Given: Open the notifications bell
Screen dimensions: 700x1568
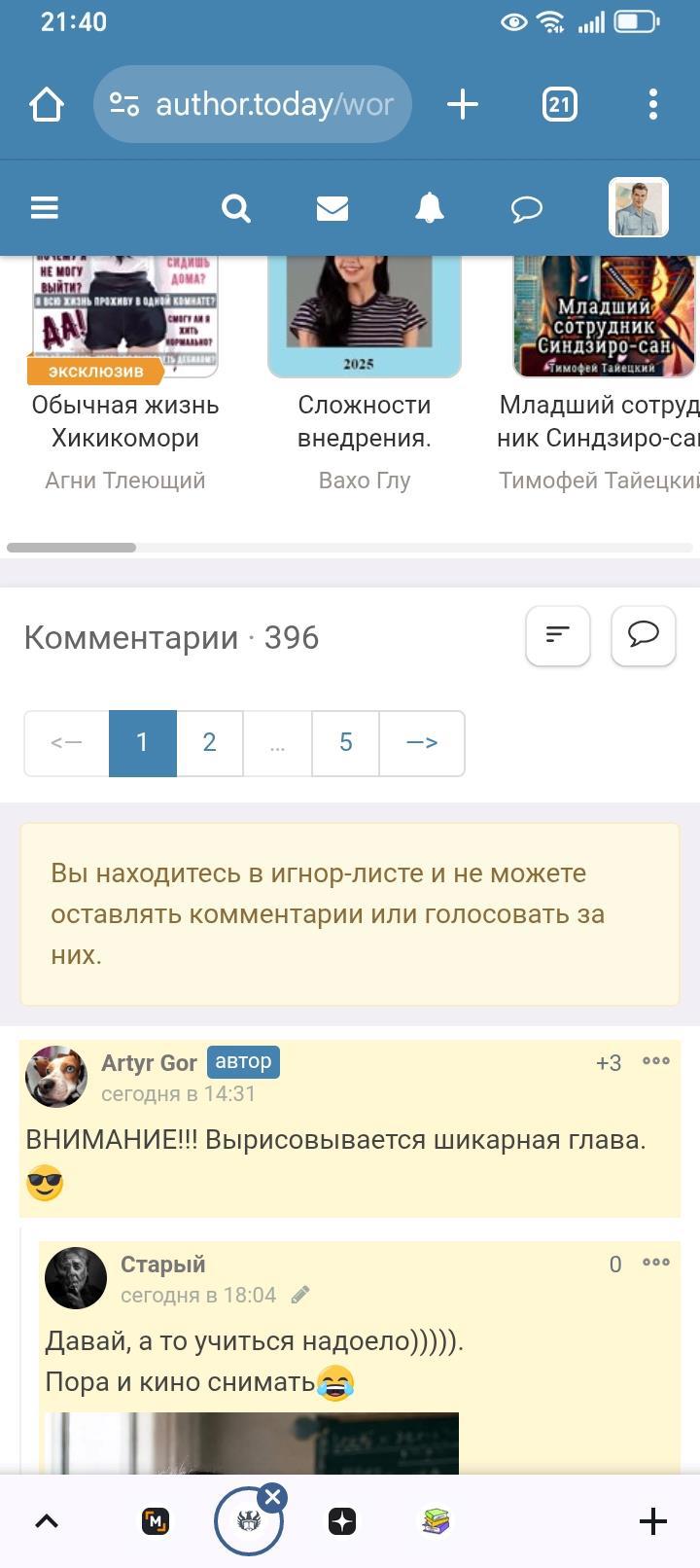Looking at the screenshot, I should (430, 207).
